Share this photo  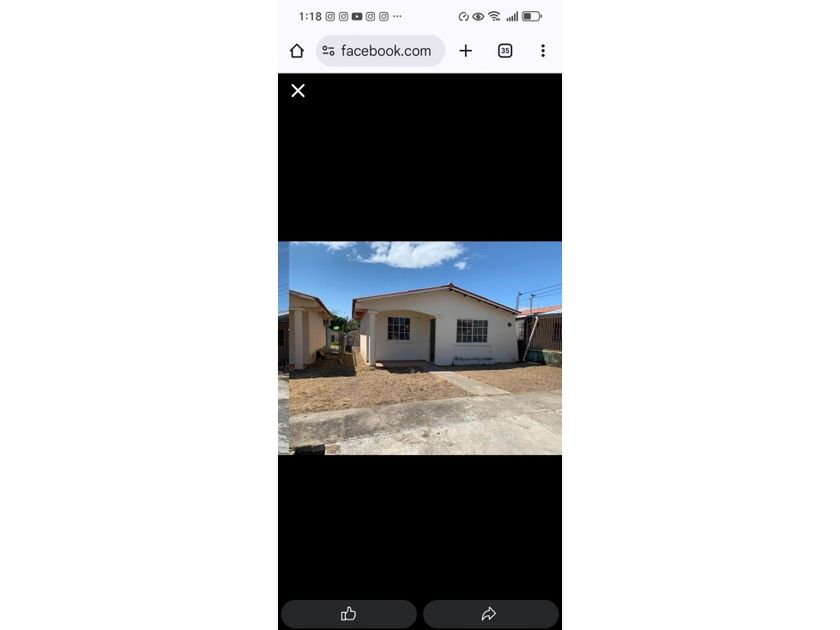point(491,614)
